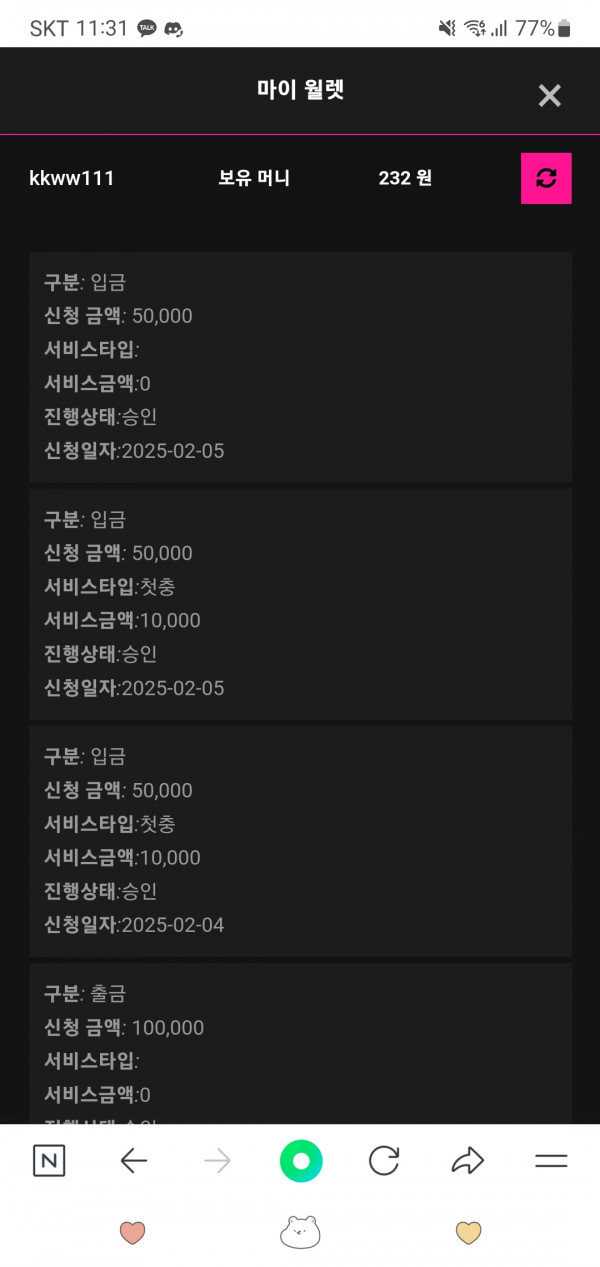The width and height of the screenshot is (600, 1267).
Task: Open the browser hamburger menu
Action: [x=551, y=1161]
